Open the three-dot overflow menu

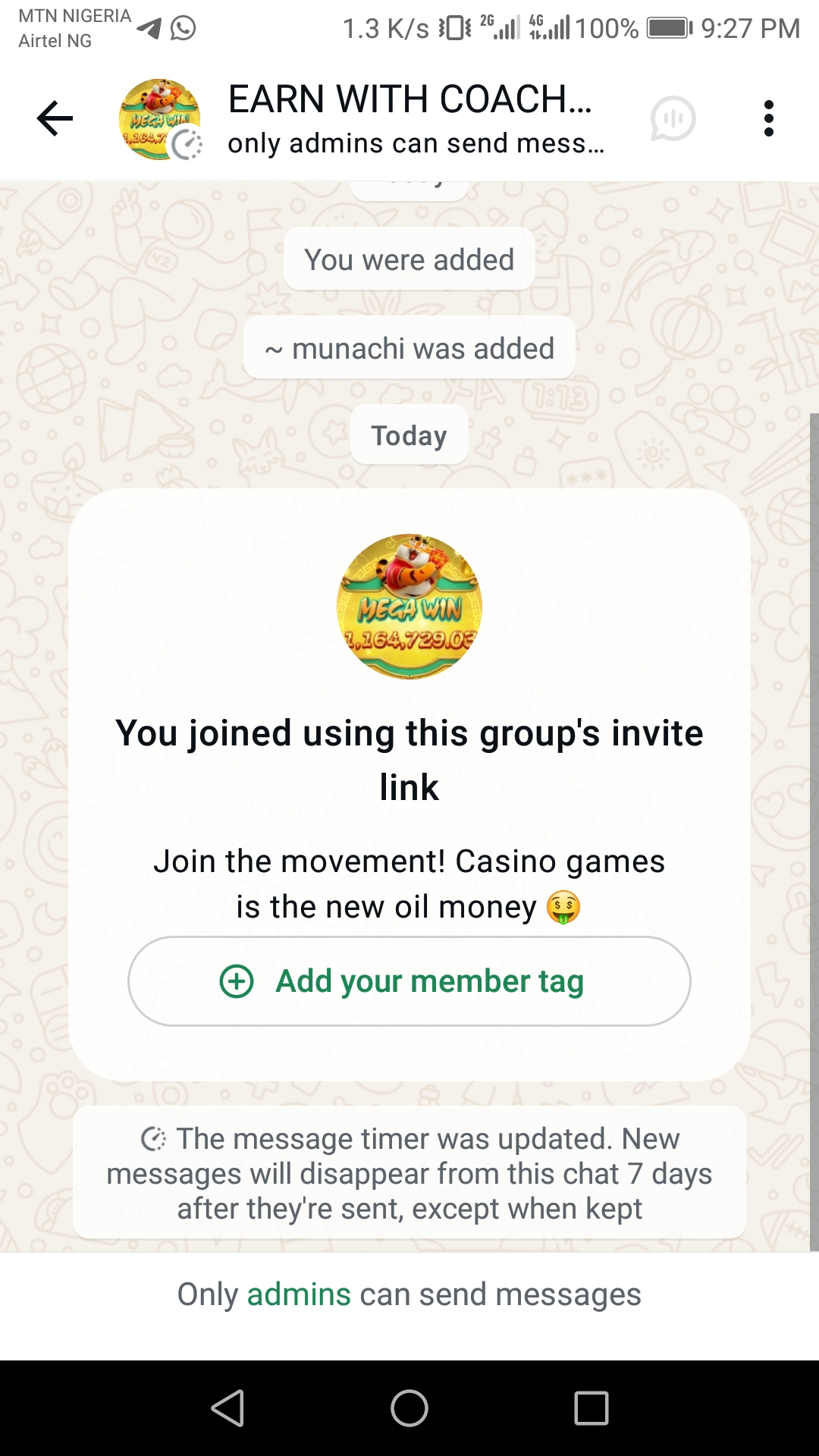[x=768, y=119]
